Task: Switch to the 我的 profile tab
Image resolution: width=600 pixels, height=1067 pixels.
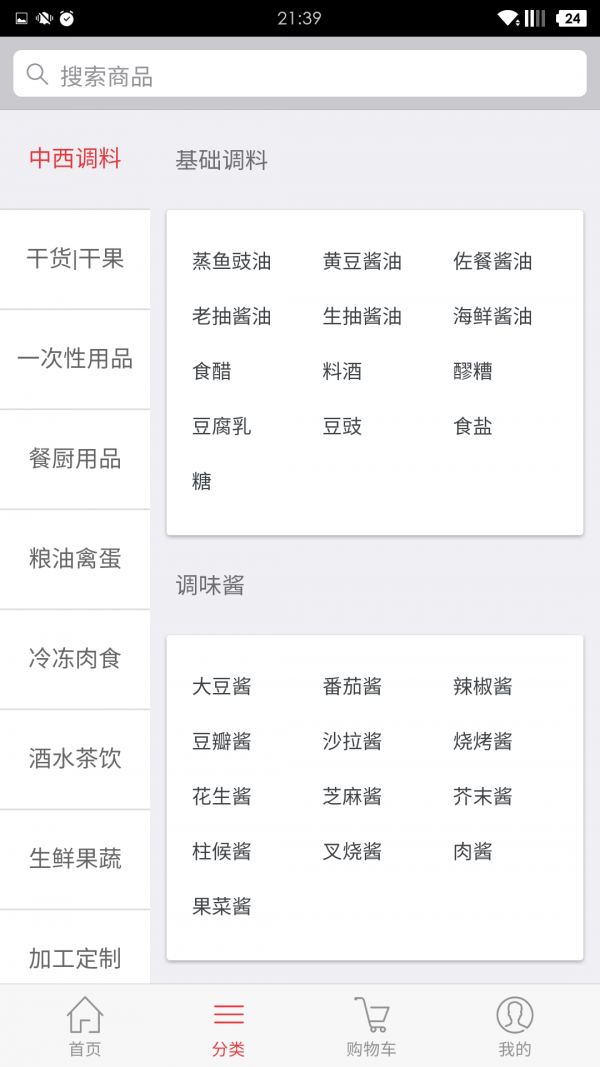Action: pyautogui.click(x=515, y=1026)
